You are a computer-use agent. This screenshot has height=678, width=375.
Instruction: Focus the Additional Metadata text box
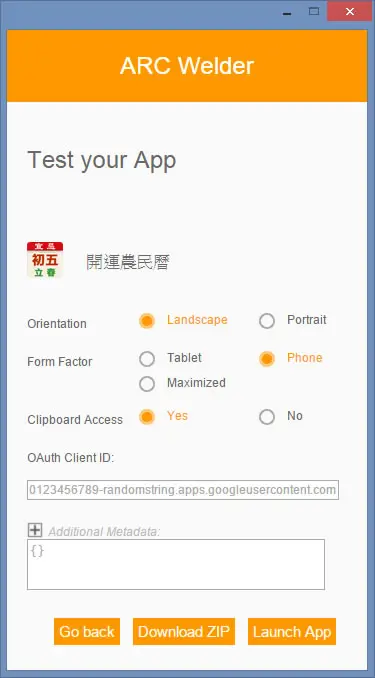click(176, 564)
